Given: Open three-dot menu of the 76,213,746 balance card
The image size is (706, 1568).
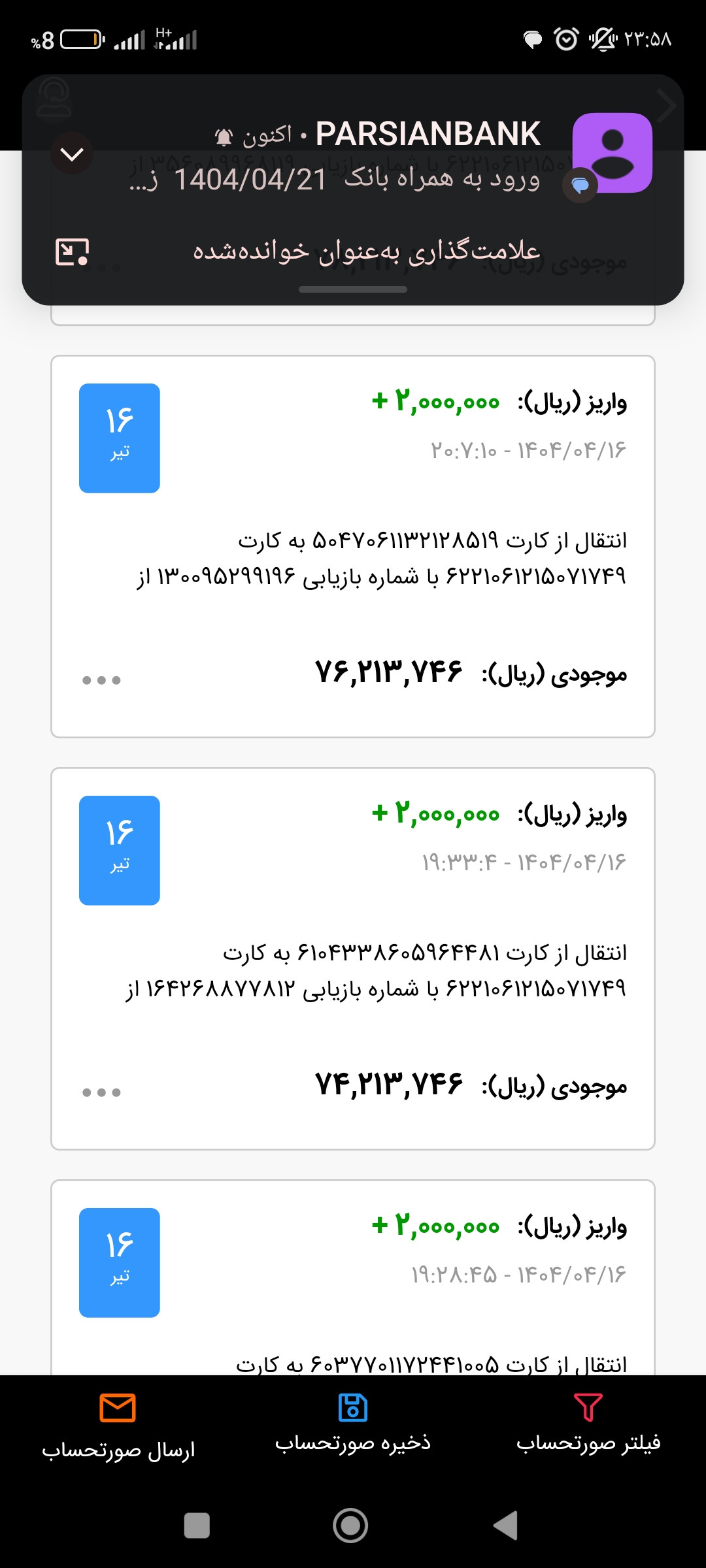Looking at the screenshot, I should [101, 680].
